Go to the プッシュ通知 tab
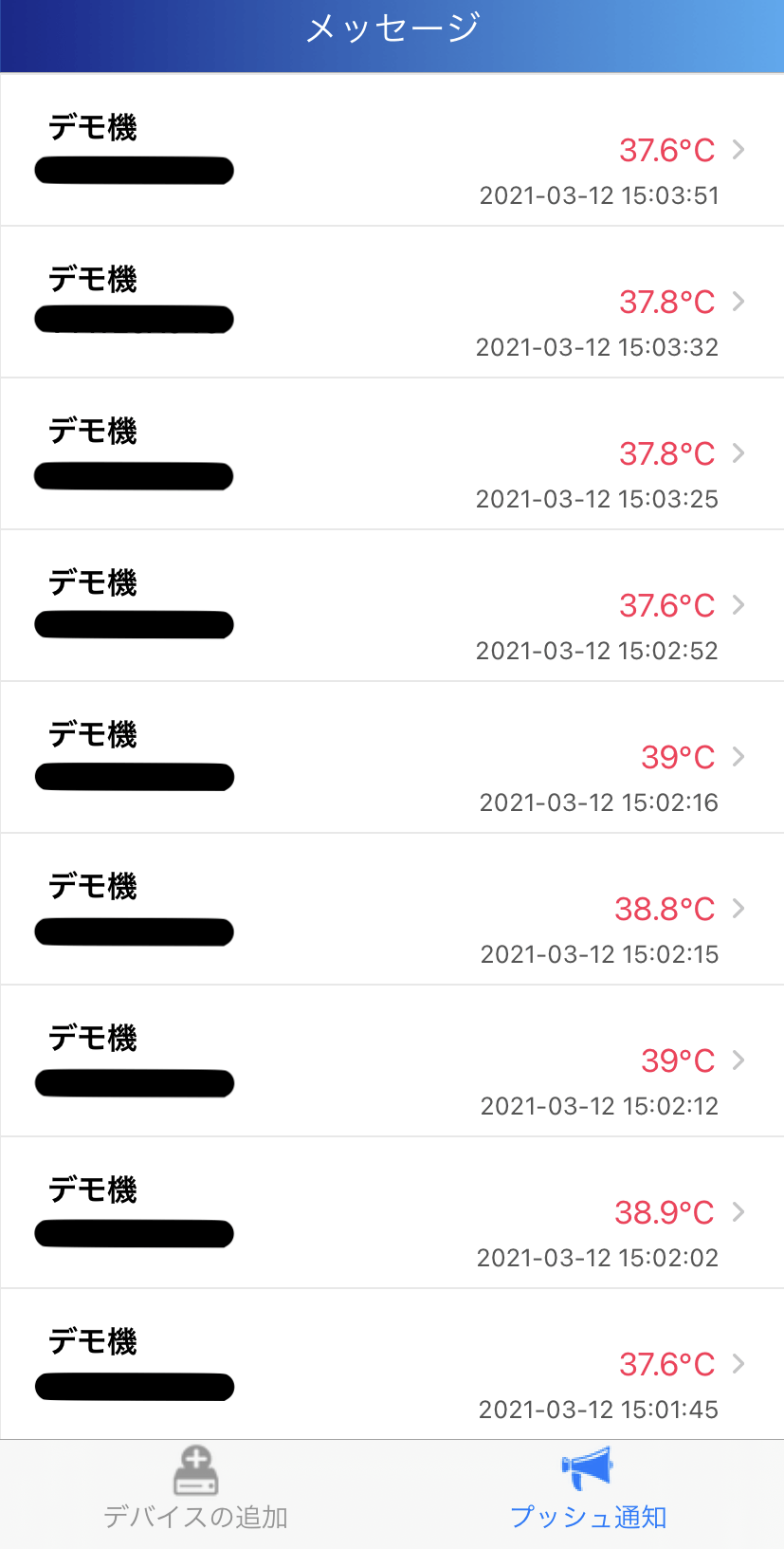 (x=588, y=1489)
